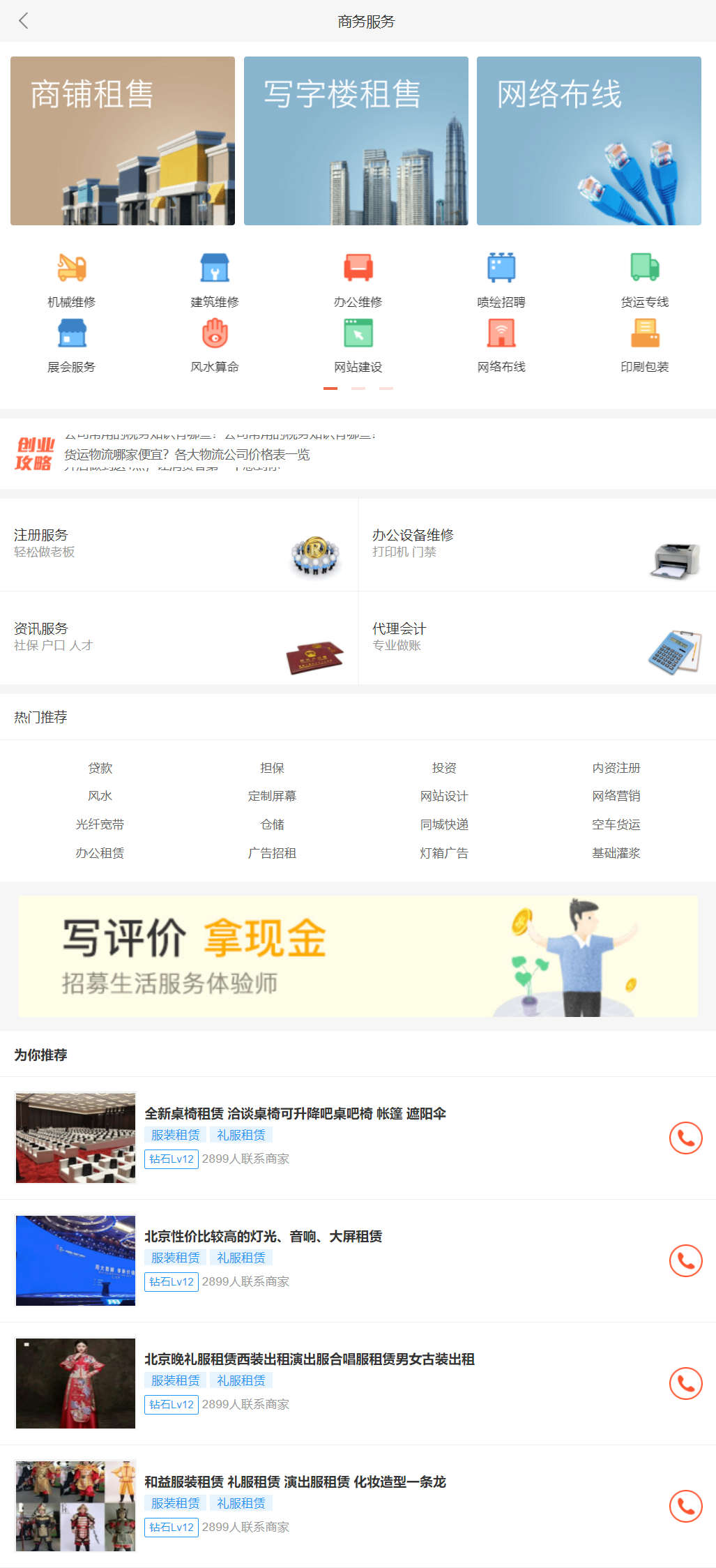This screenshot has width=716, height=1568.
Task: Open the 商铺租售 banner tile
Action: point(123,141)
